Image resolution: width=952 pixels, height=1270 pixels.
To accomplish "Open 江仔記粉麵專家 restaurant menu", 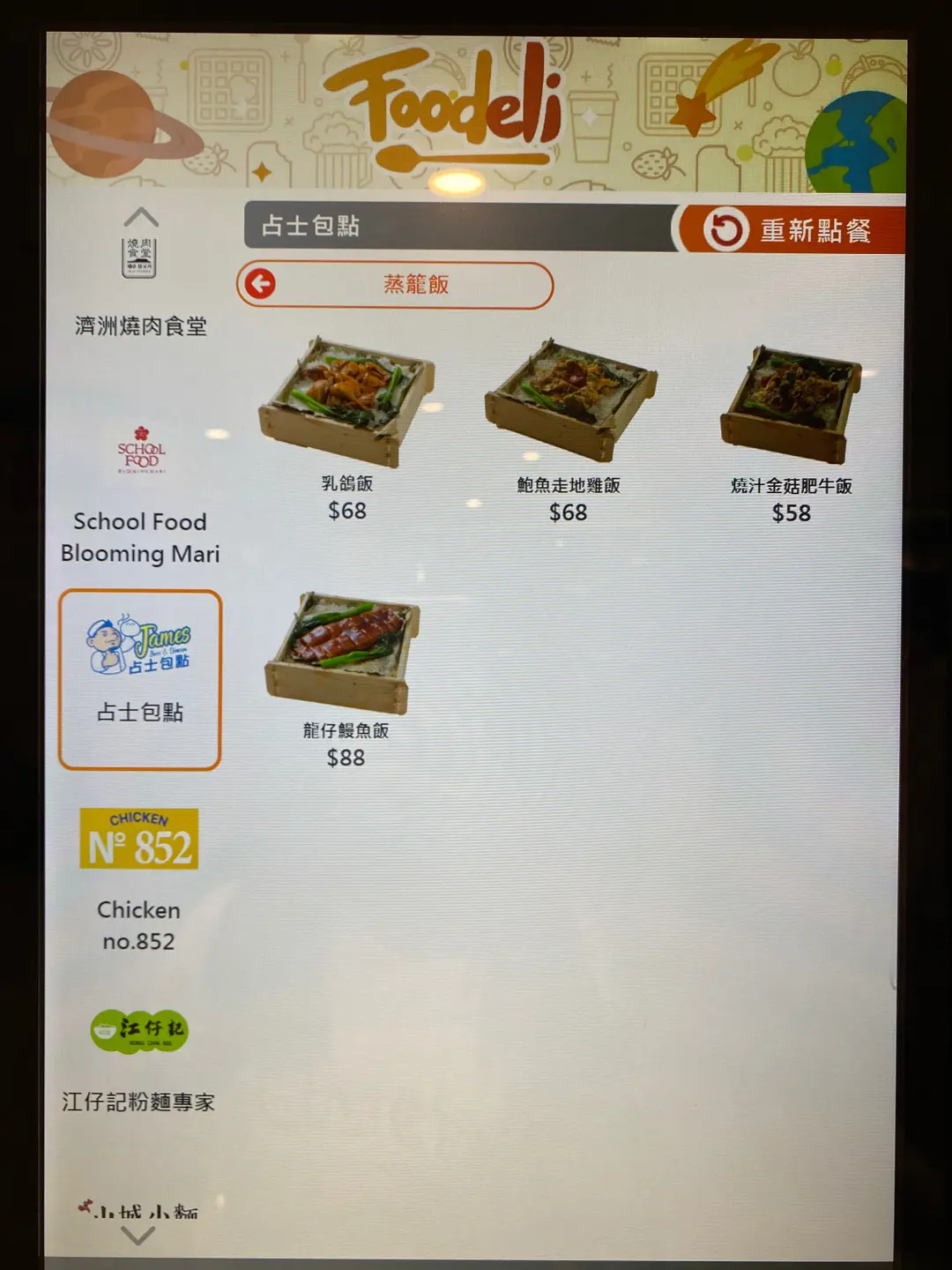I will (x=138, y=1058).
